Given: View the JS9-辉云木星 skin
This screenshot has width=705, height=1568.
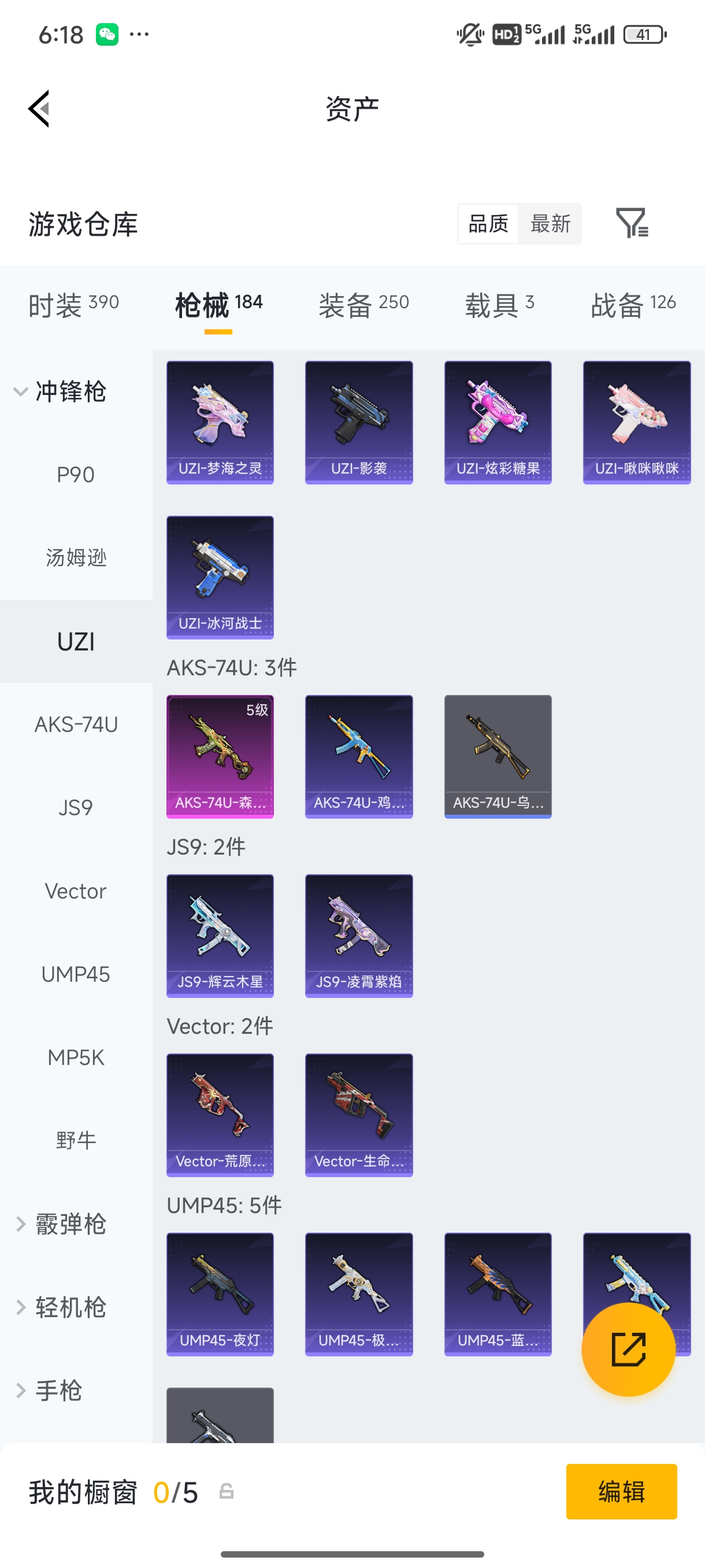Looking at the screenshot, I should tap(220, 936).
